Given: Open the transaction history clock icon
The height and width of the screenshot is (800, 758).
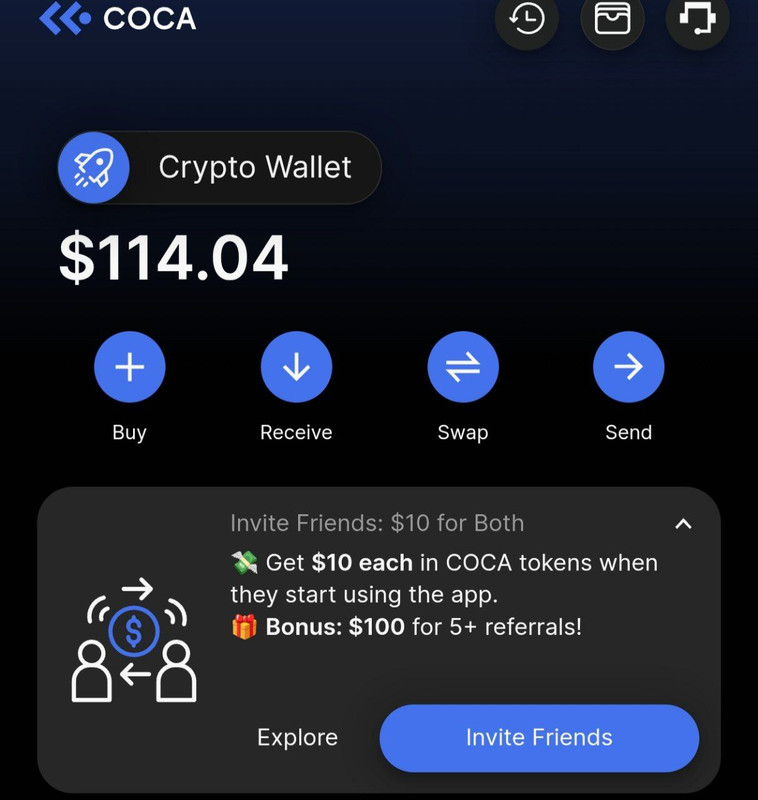Looking at the screenshot, I should point(527,19).
